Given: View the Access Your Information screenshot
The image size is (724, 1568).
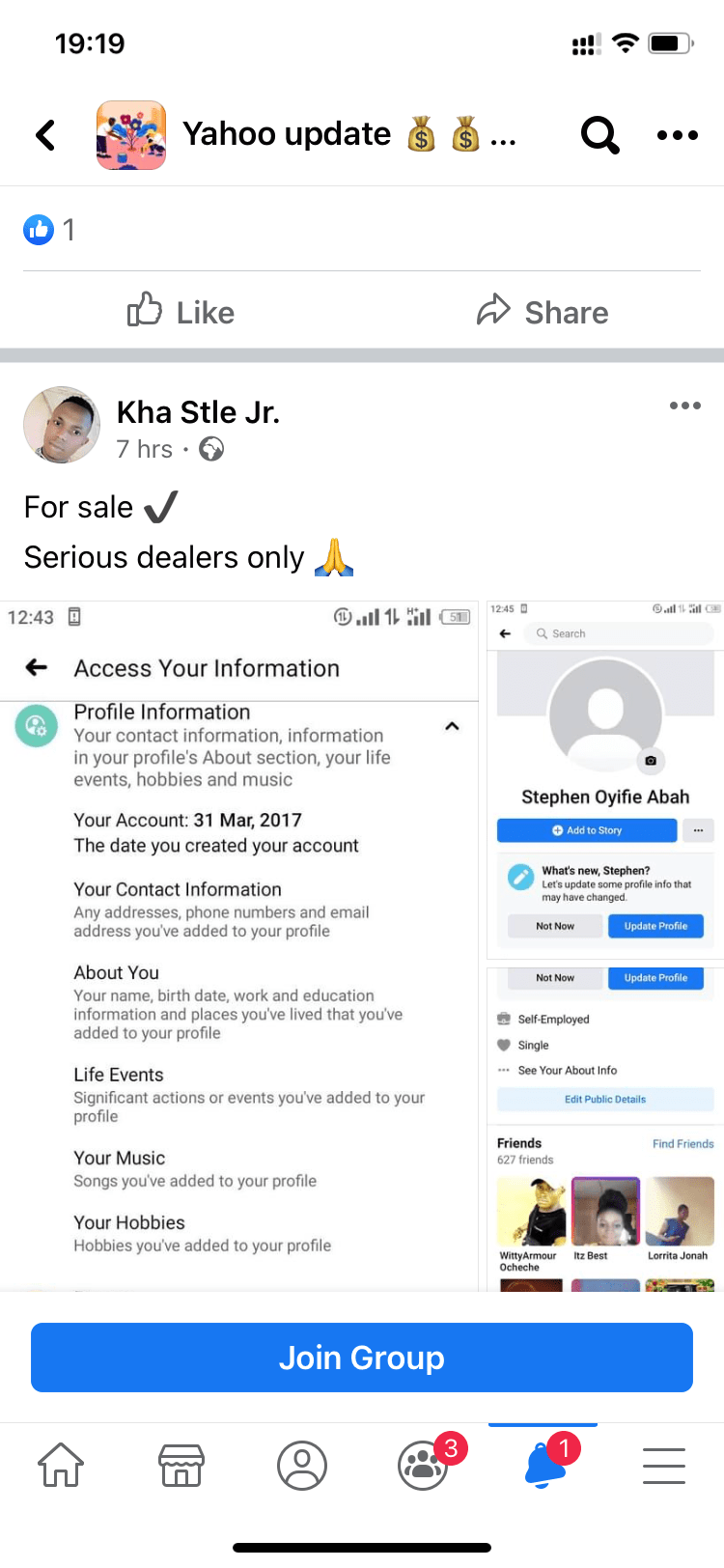Looking at the screenshot, I should coord(239,946).
